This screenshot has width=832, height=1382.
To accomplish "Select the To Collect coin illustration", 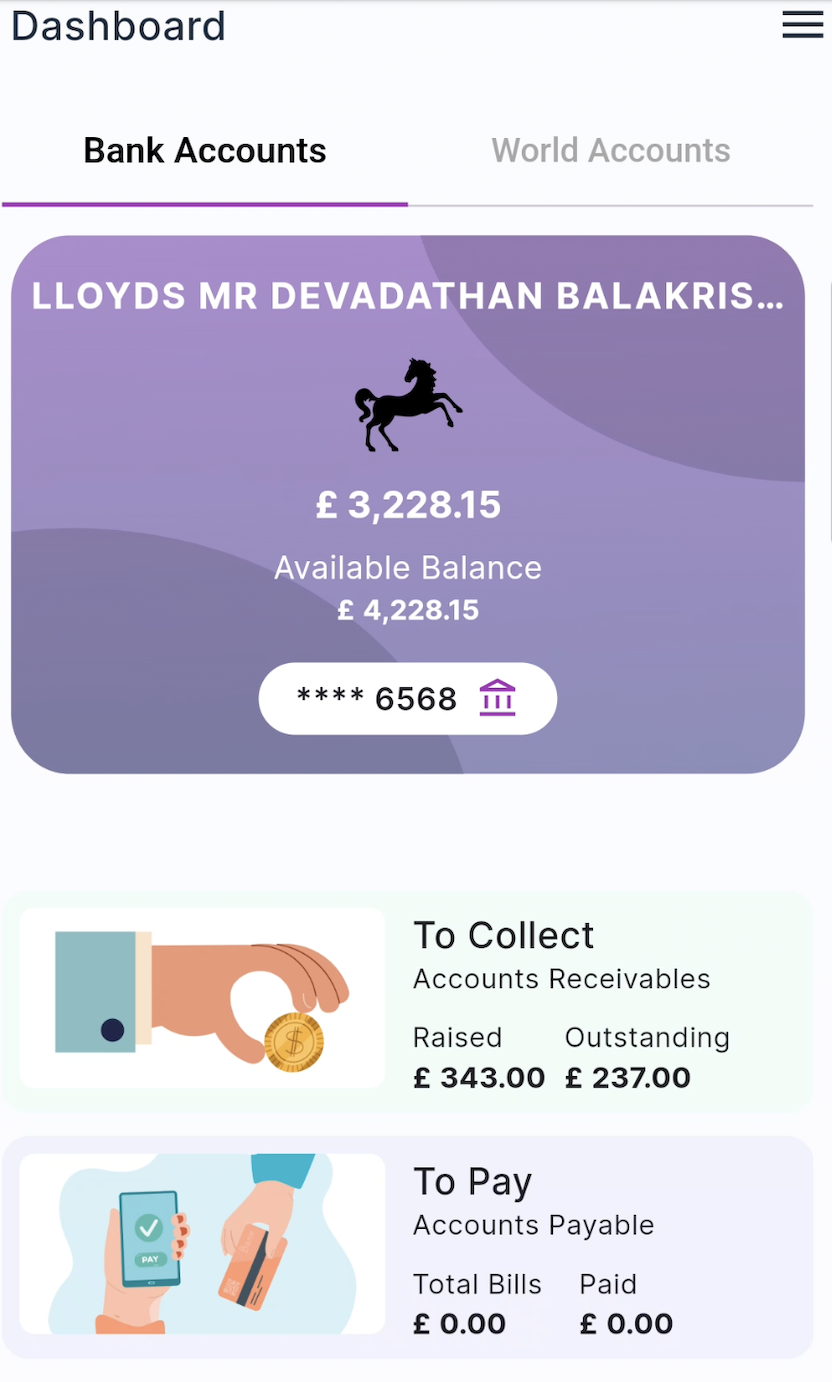I will 201,997.
